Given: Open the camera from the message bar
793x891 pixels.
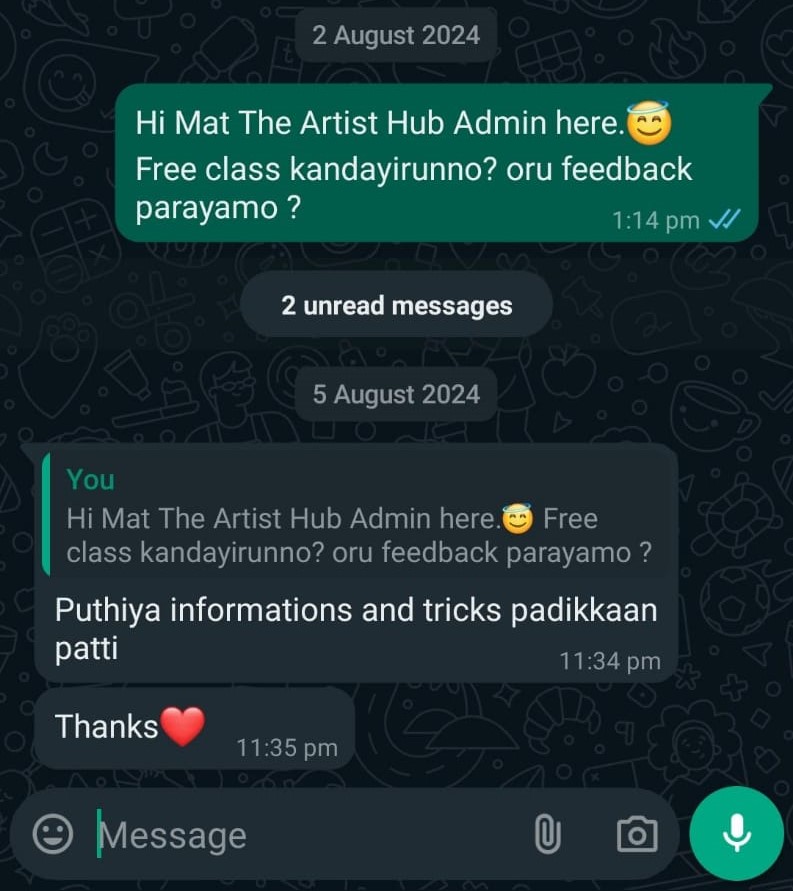Looking at the screenshot, I should [636, 833].
